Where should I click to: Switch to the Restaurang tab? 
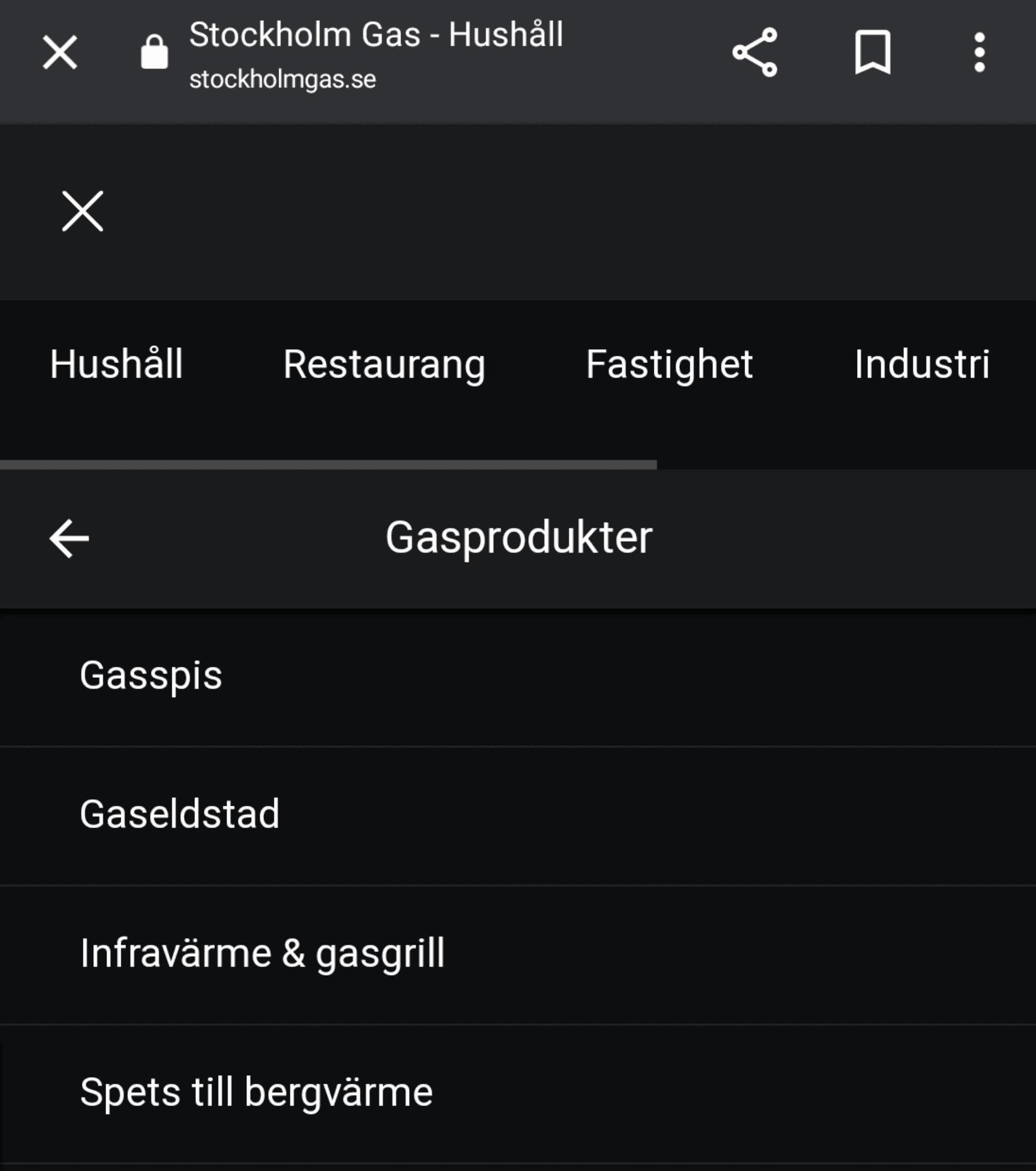pos(384,364)
